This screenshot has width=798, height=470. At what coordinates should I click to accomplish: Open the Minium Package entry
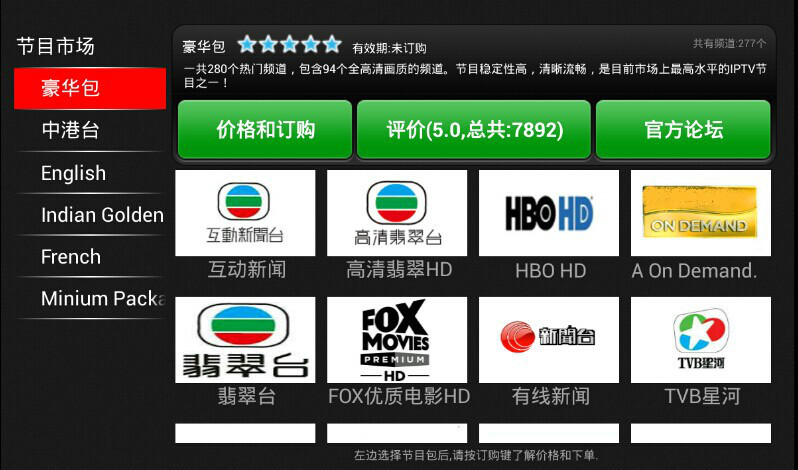pos(91,298)
